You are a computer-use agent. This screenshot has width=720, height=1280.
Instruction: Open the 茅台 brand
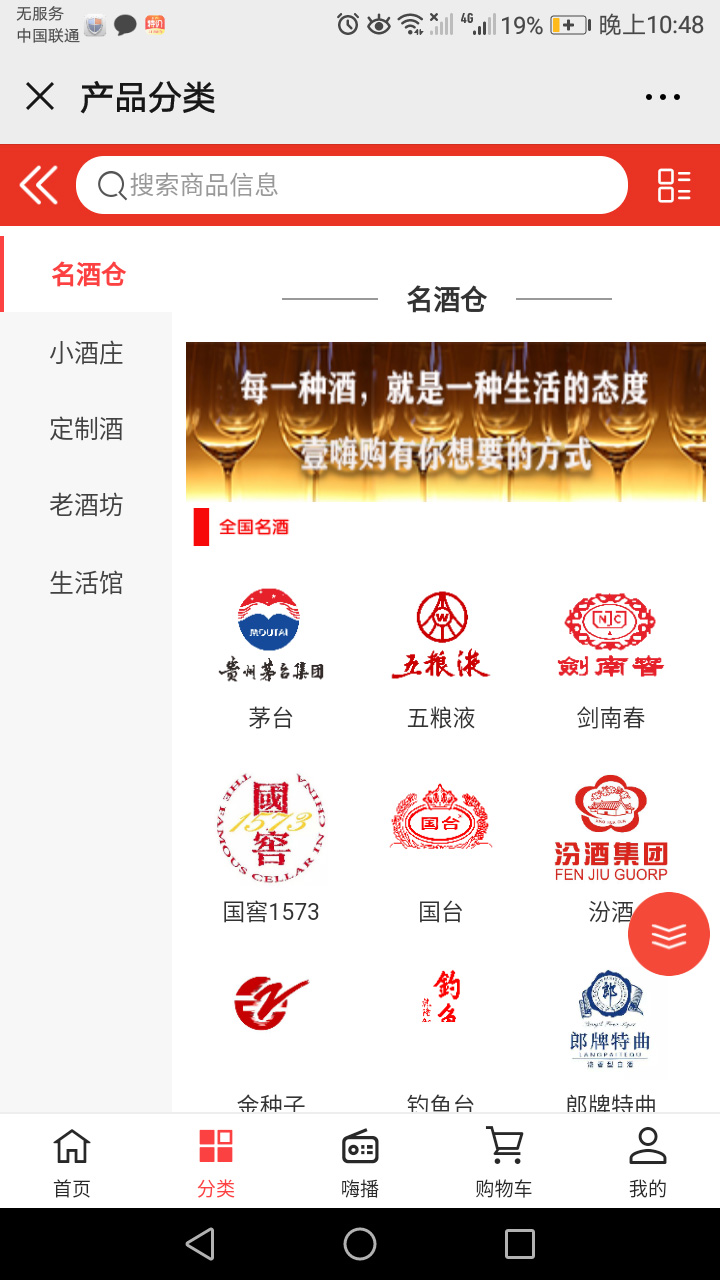click(x=270, y=655)
